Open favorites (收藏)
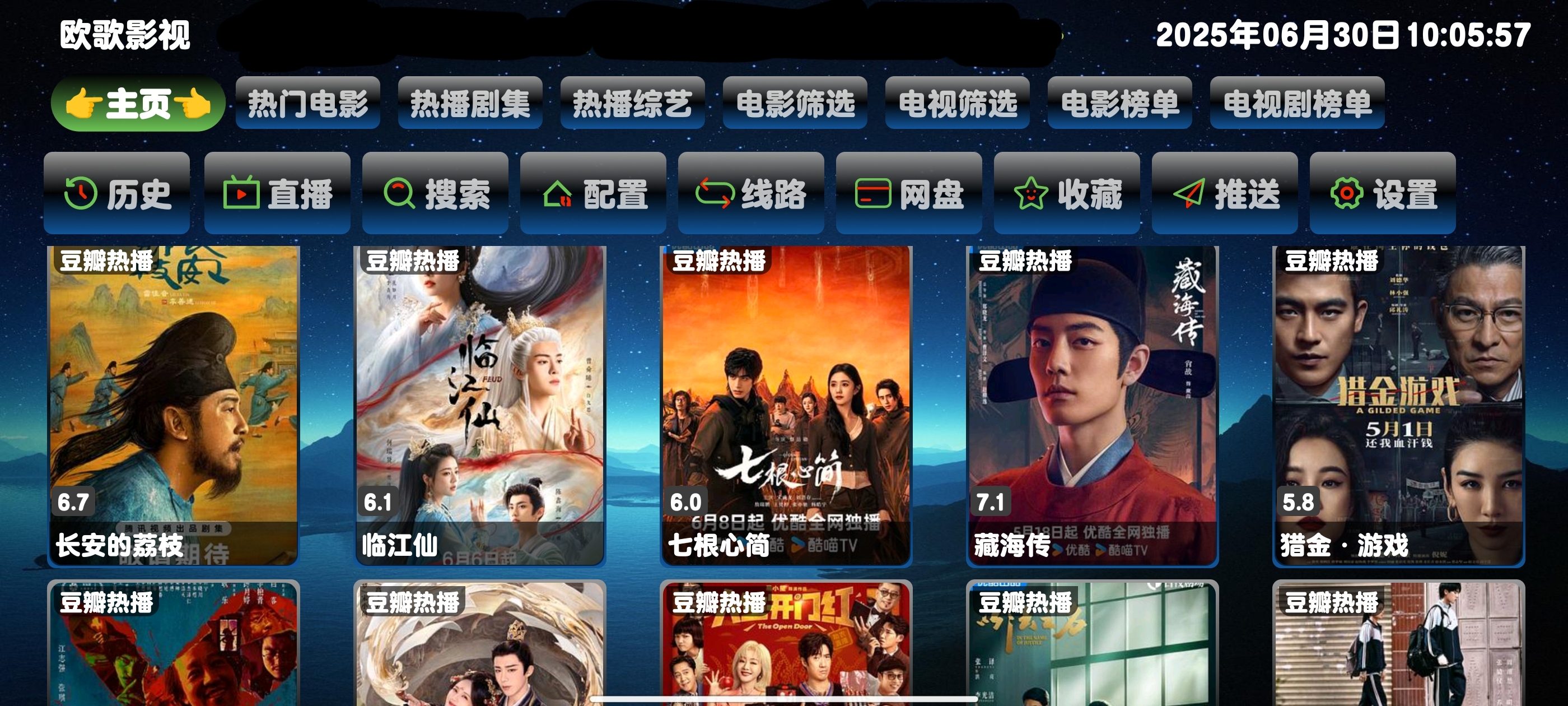The height and width of the screenshot is (706, 1568). (1066, 193)
